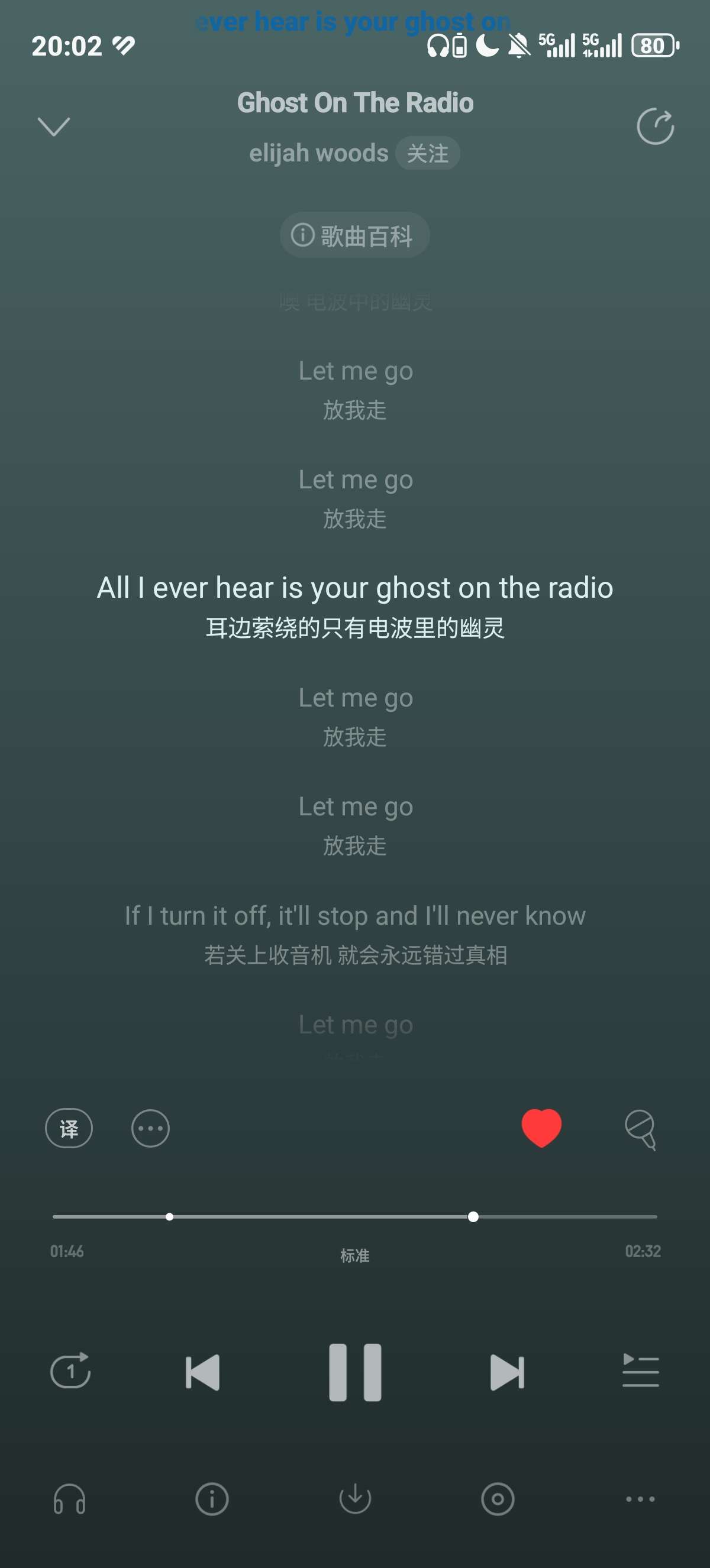Change audio quality from 标准
The image size is (710, 1568).
click(x=354, y=1256)
